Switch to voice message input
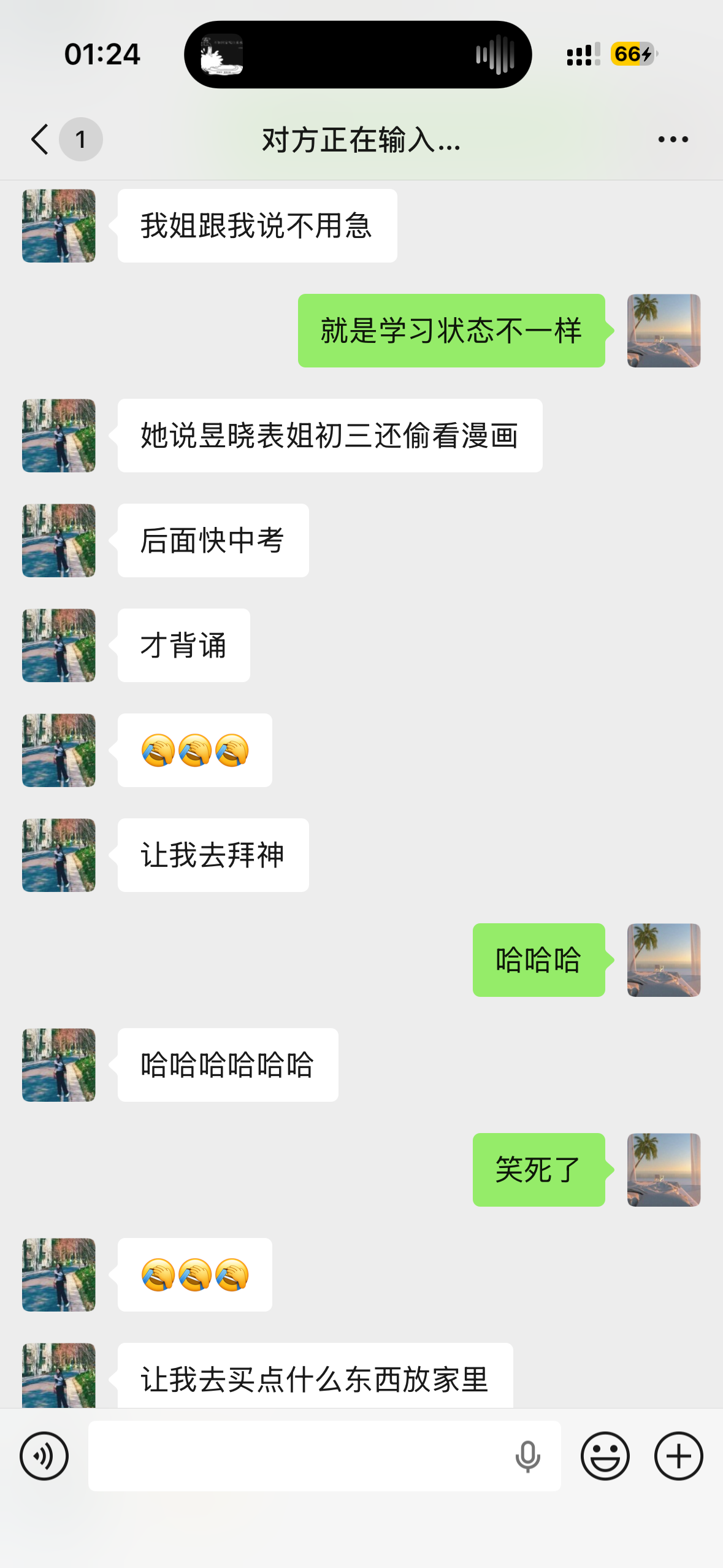 click(x=44, y=1456)
